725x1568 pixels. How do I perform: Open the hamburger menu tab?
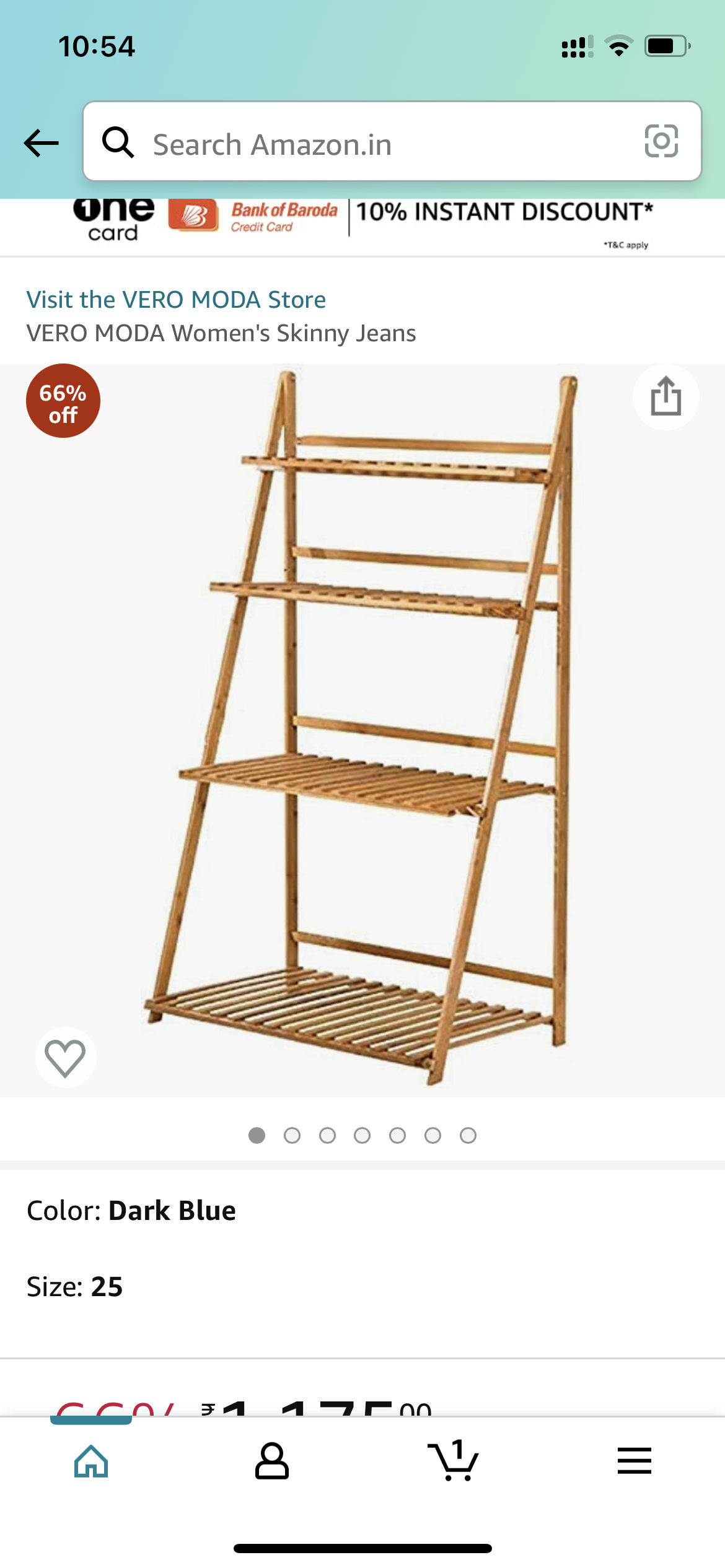634,1461
